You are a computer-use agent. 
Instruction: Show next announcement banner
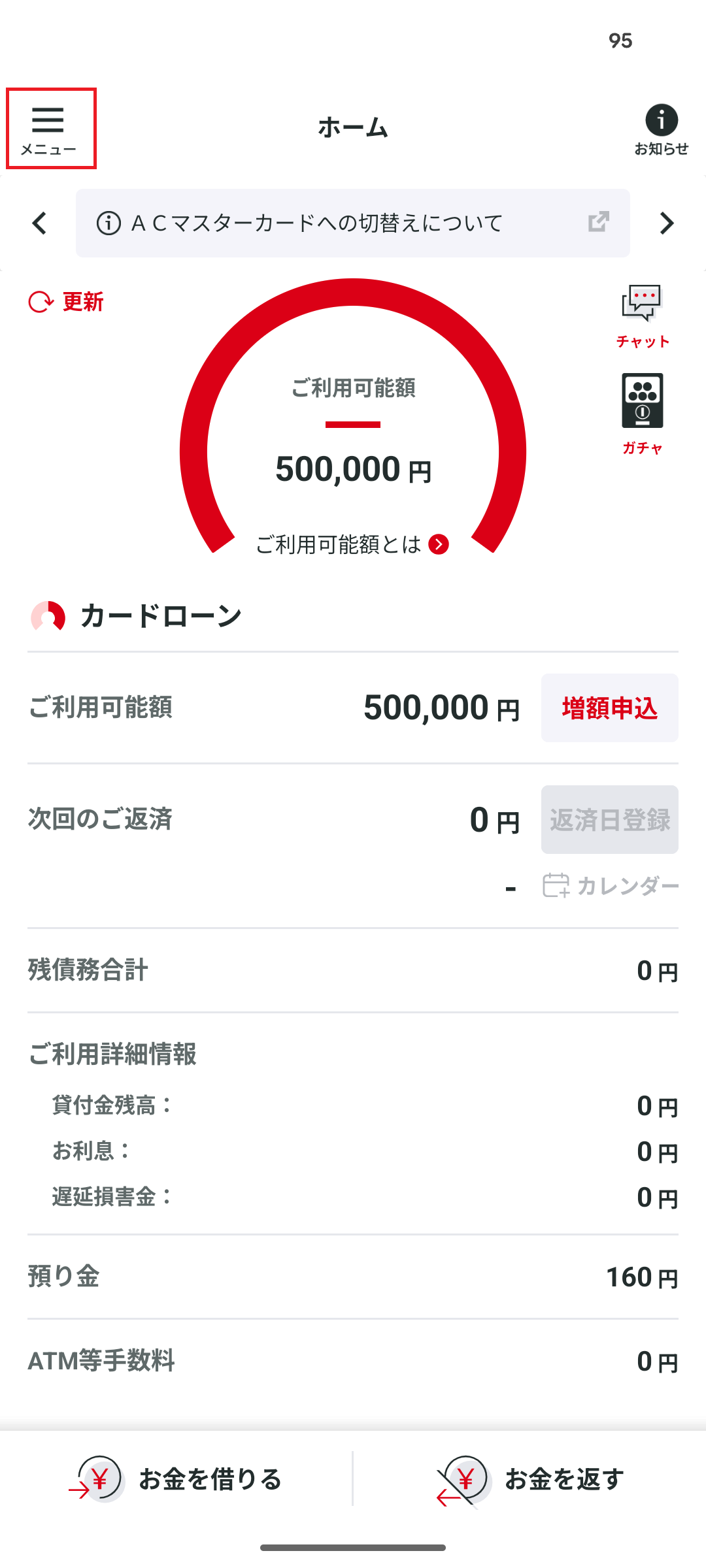pos(666,223)
